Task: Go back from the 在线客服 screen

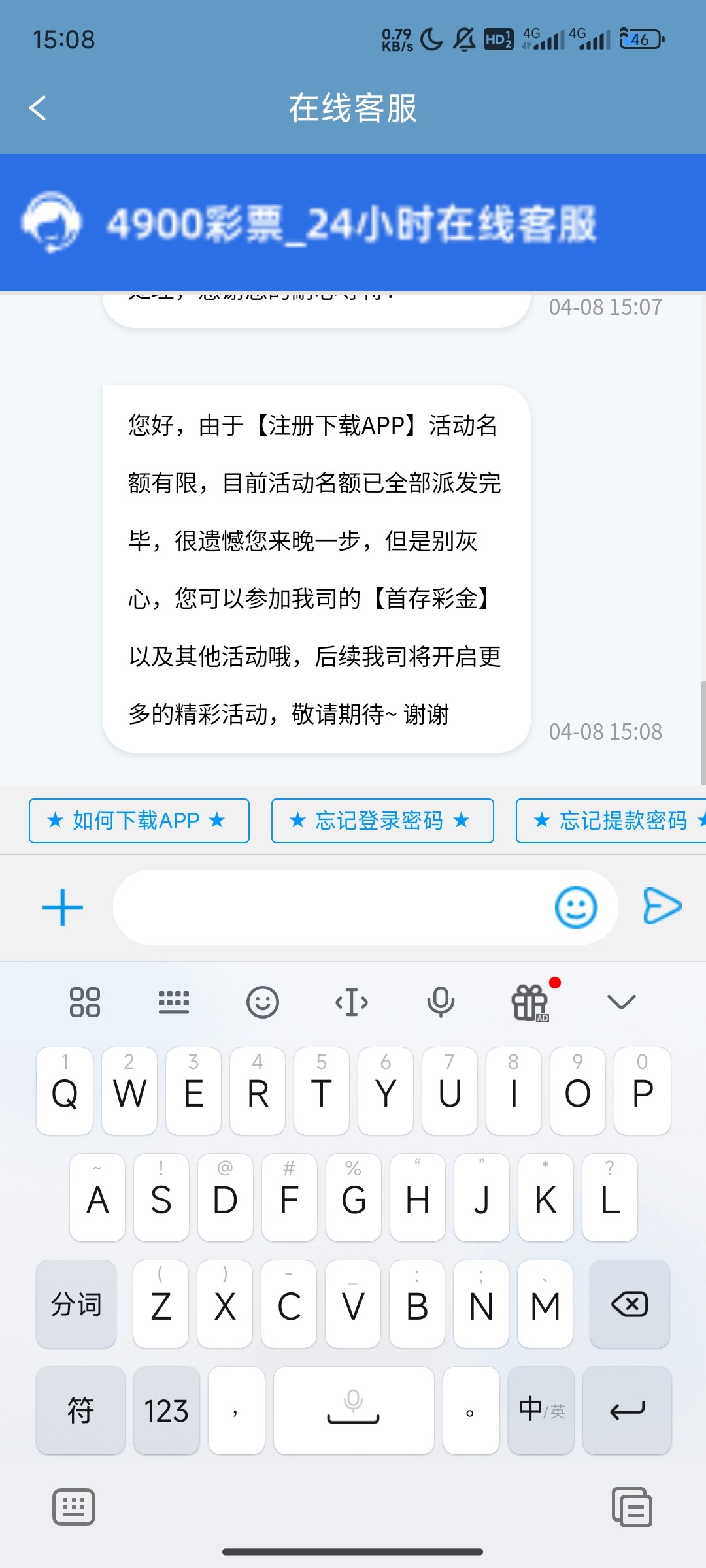Action: [x=38, y=108]
